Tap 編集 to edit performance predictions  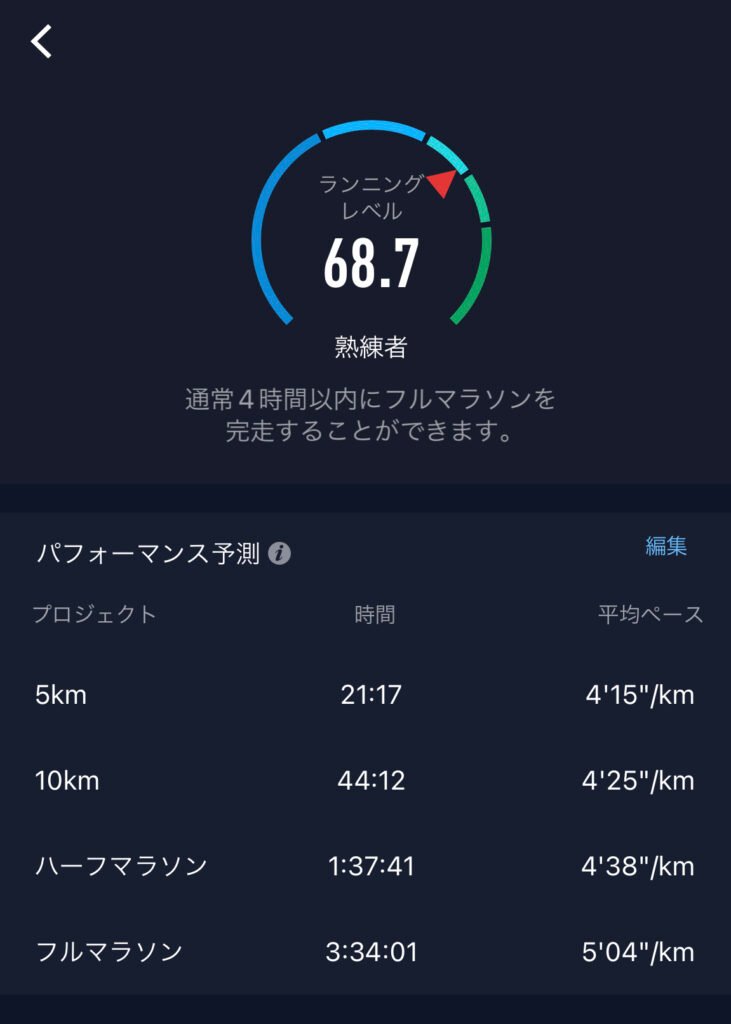point(666,546)
